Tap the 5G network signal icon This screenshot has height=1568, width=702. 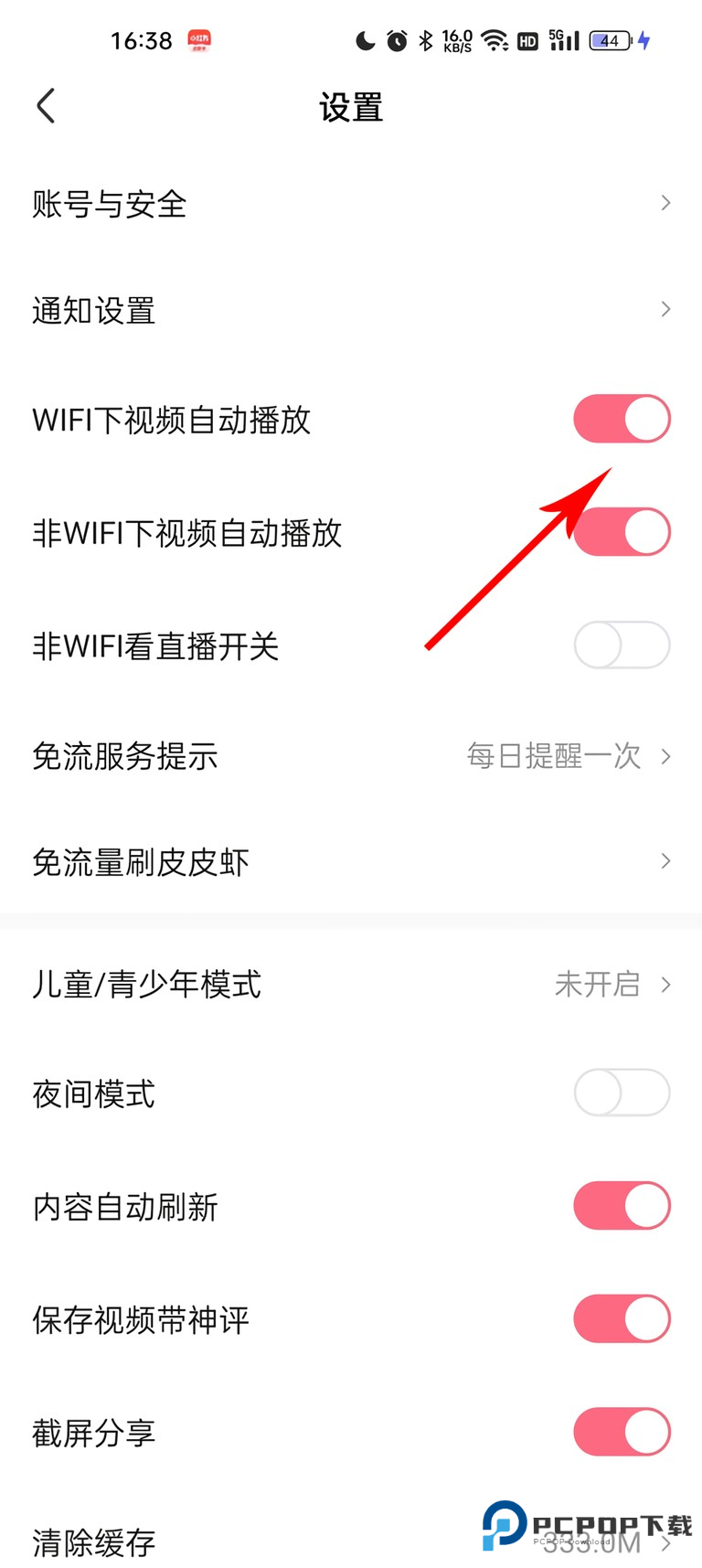point(565,40)
